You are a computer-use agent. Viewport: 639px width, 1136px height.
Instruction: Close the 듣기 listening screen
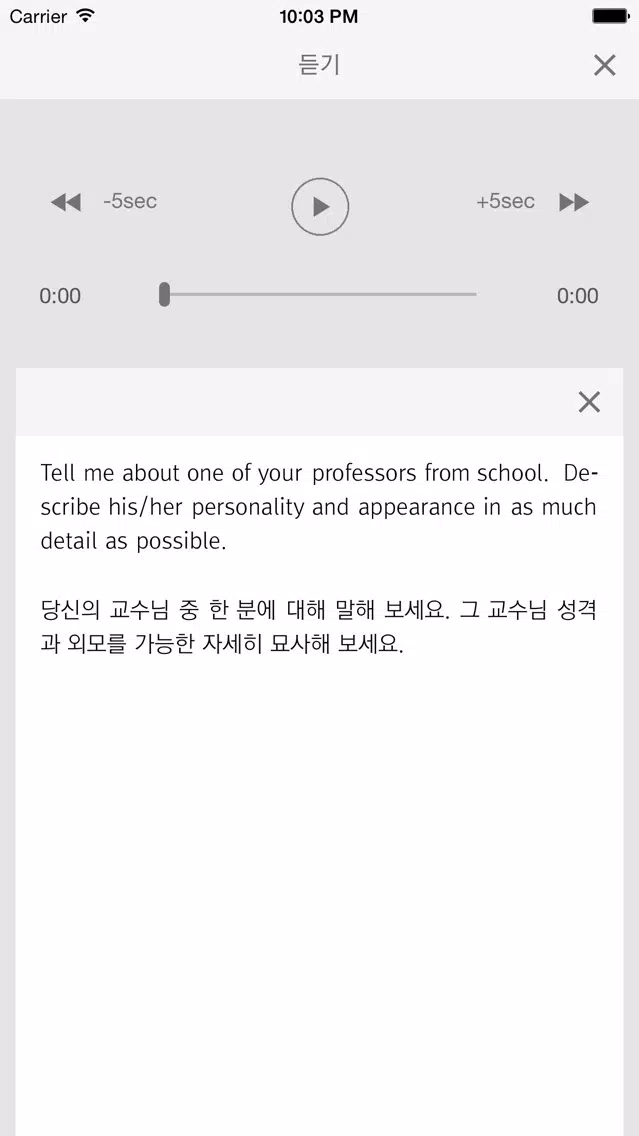click(x=604, y=65)
